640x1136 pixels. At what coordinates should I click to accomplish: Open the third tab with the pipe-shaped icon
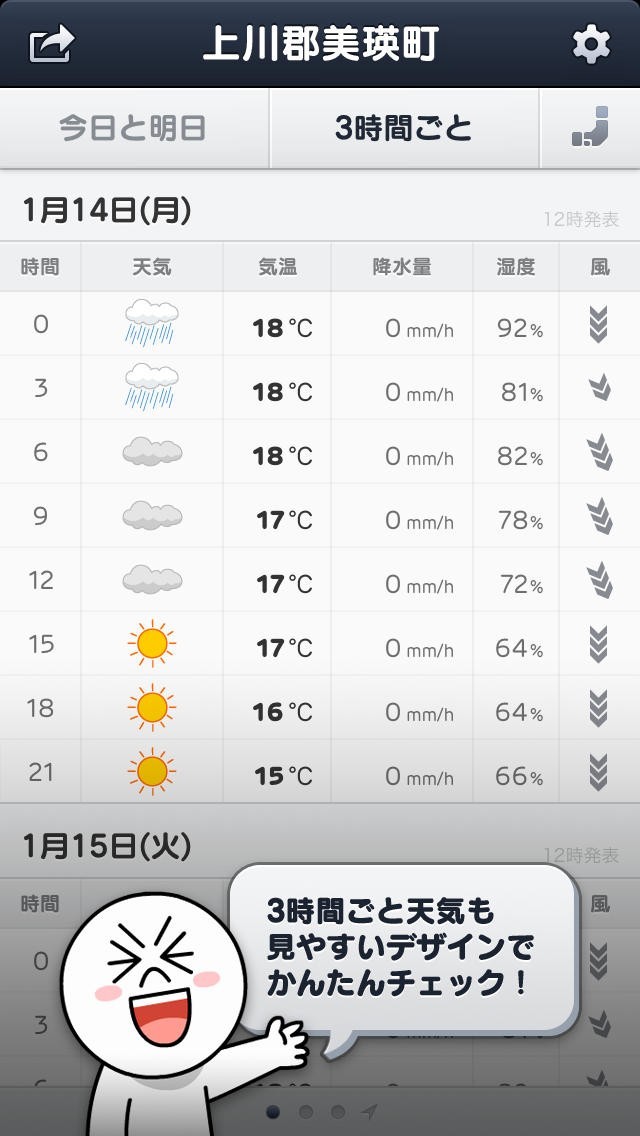590,129
